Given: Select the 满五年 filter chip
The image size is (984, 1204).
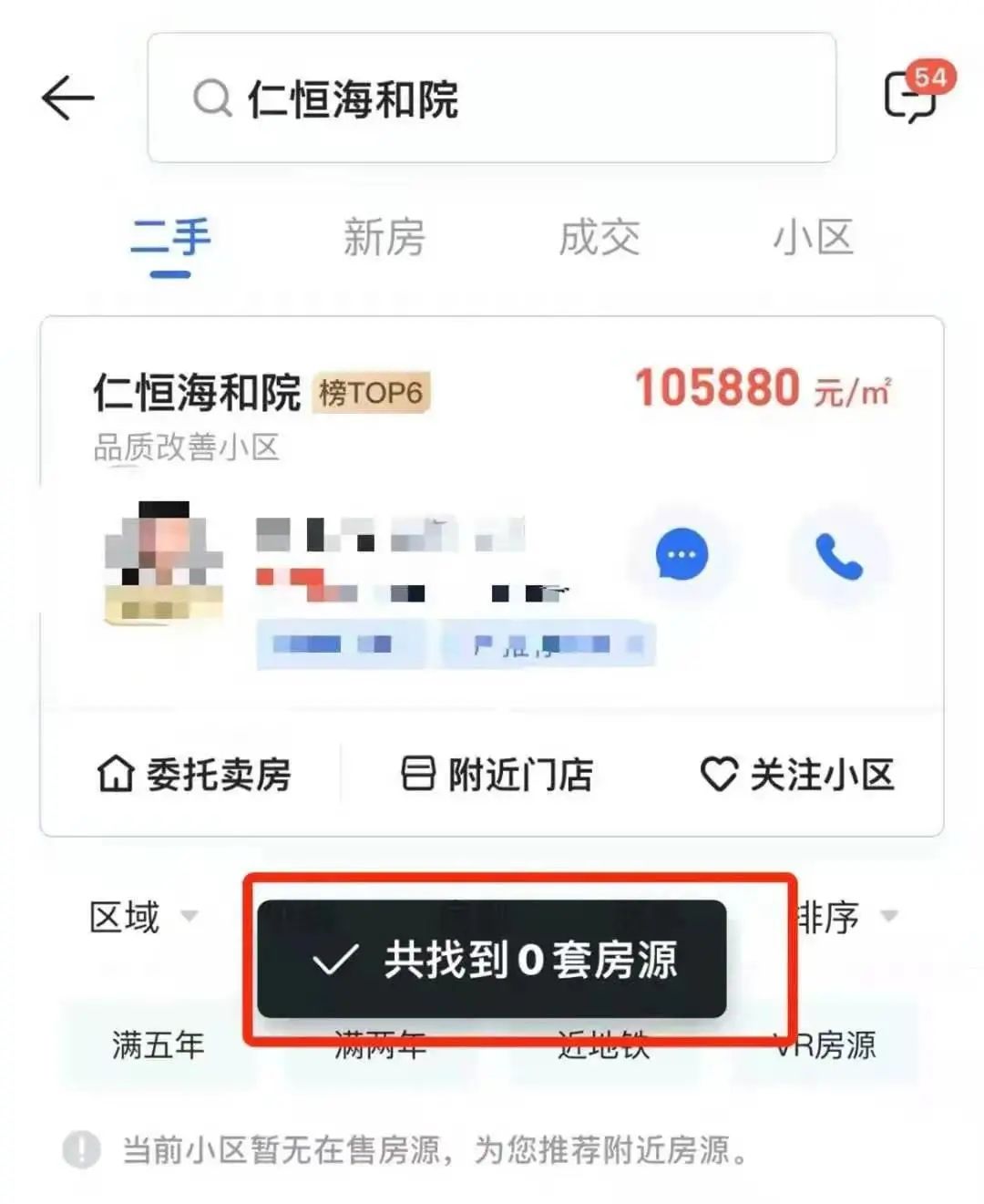Looking at the screenshot, I should (158, 1044).
